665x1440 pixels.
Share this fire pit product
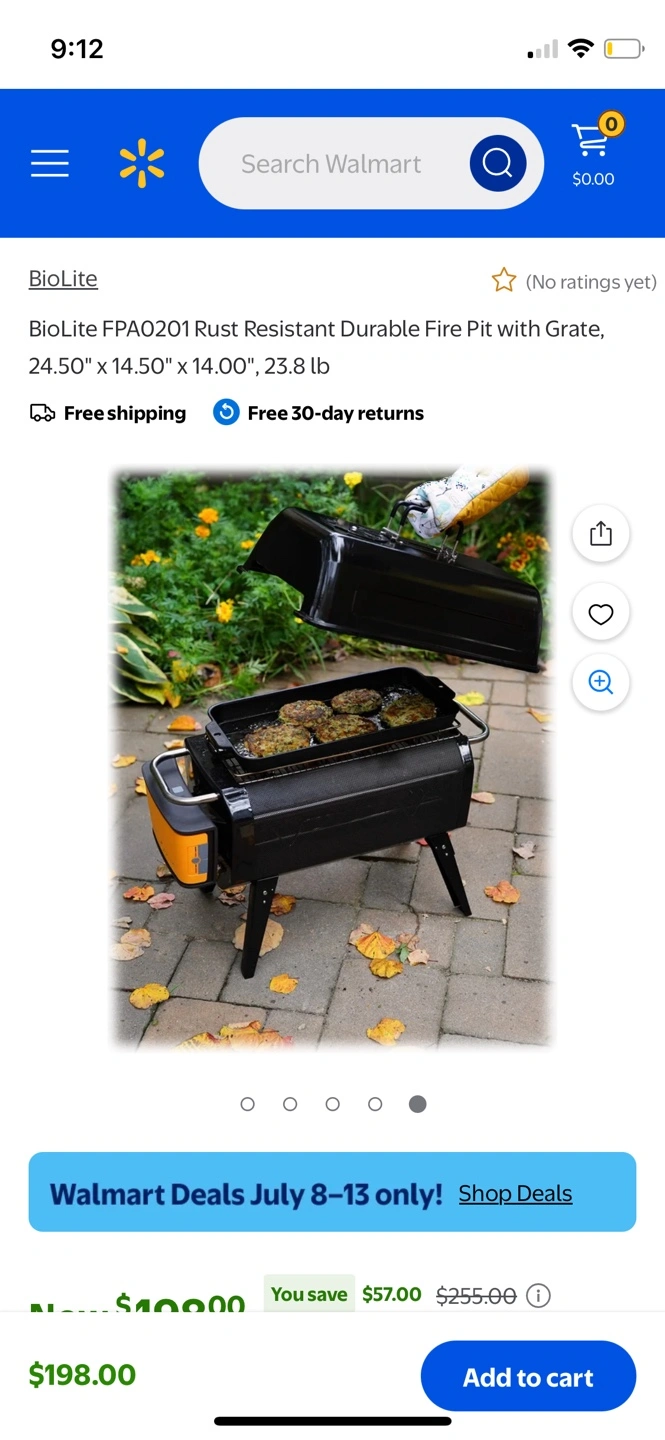click(x=600, y=534)
